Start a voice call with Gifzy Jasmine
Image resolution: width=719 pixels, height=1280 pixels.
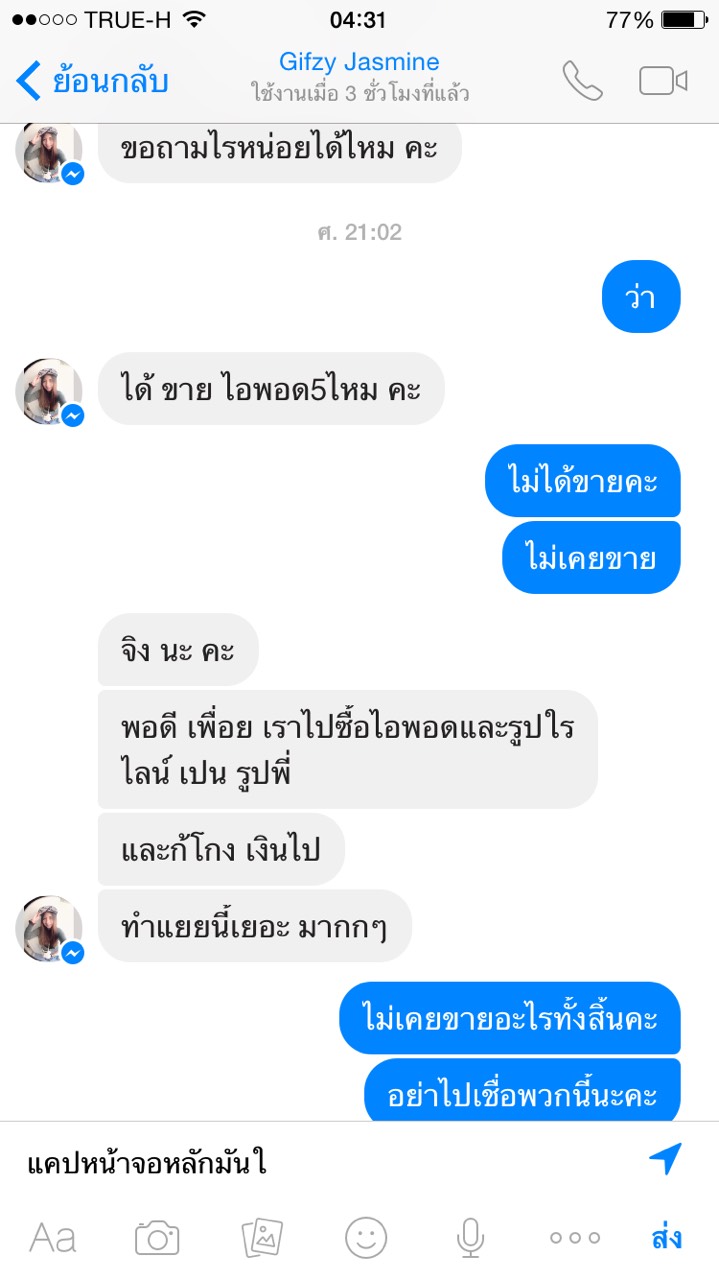(582, 80)
